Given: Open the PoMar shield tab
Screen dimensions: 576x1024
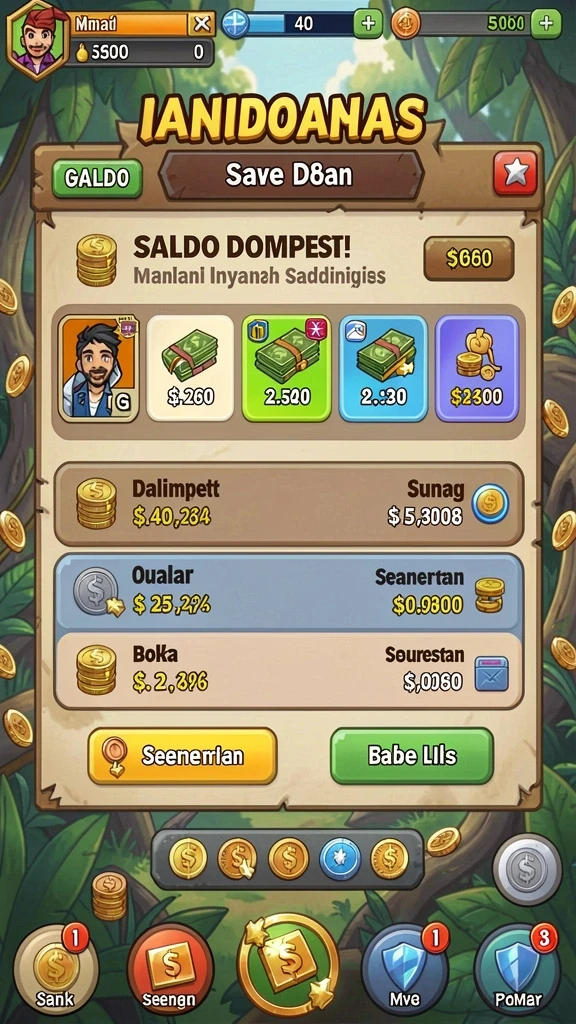Looking at the screenshot, I should (x=517, y=970).
